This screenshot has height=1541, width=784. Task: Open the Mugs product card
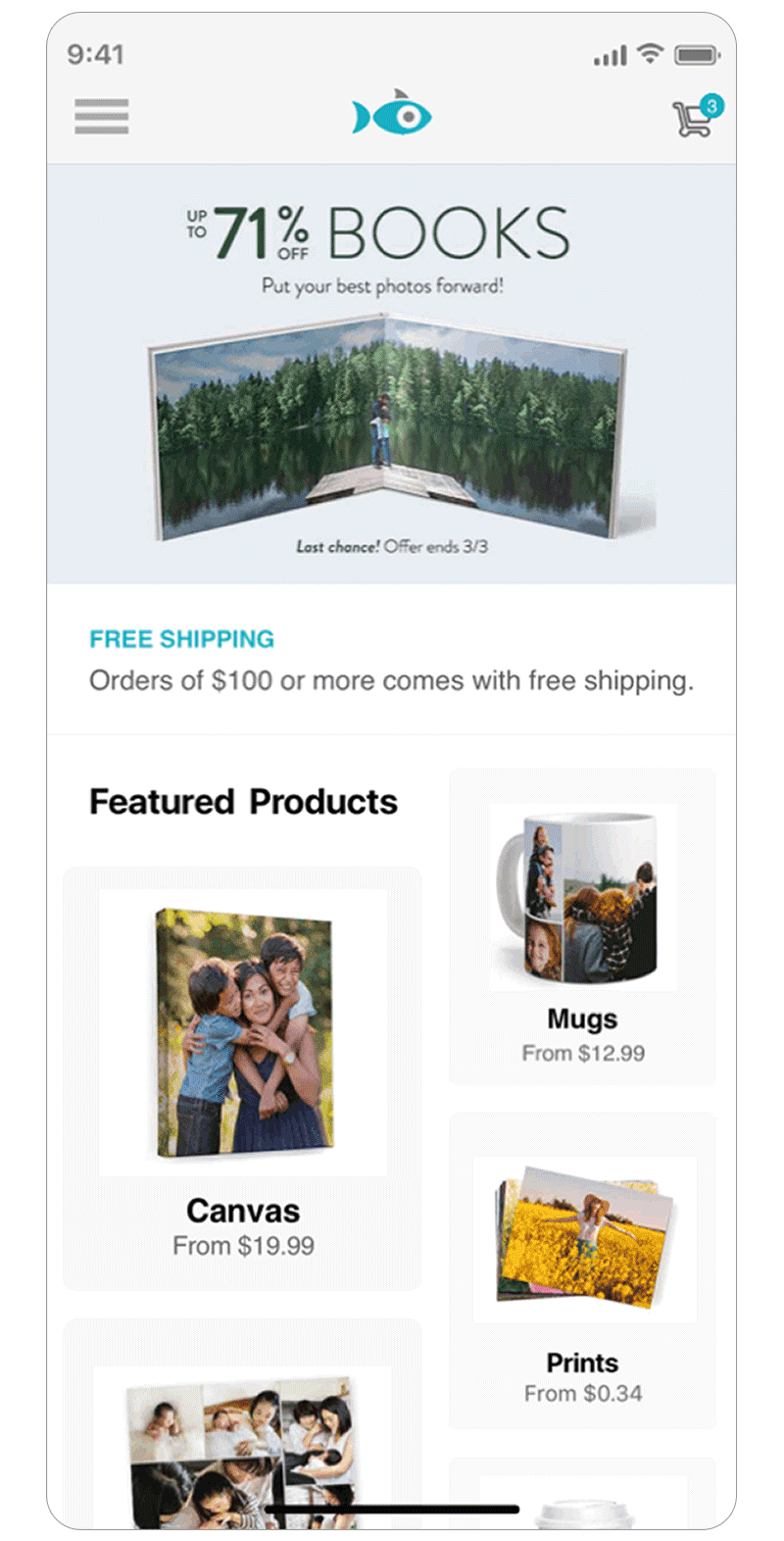pyautogui.click(x=582, y=925)
